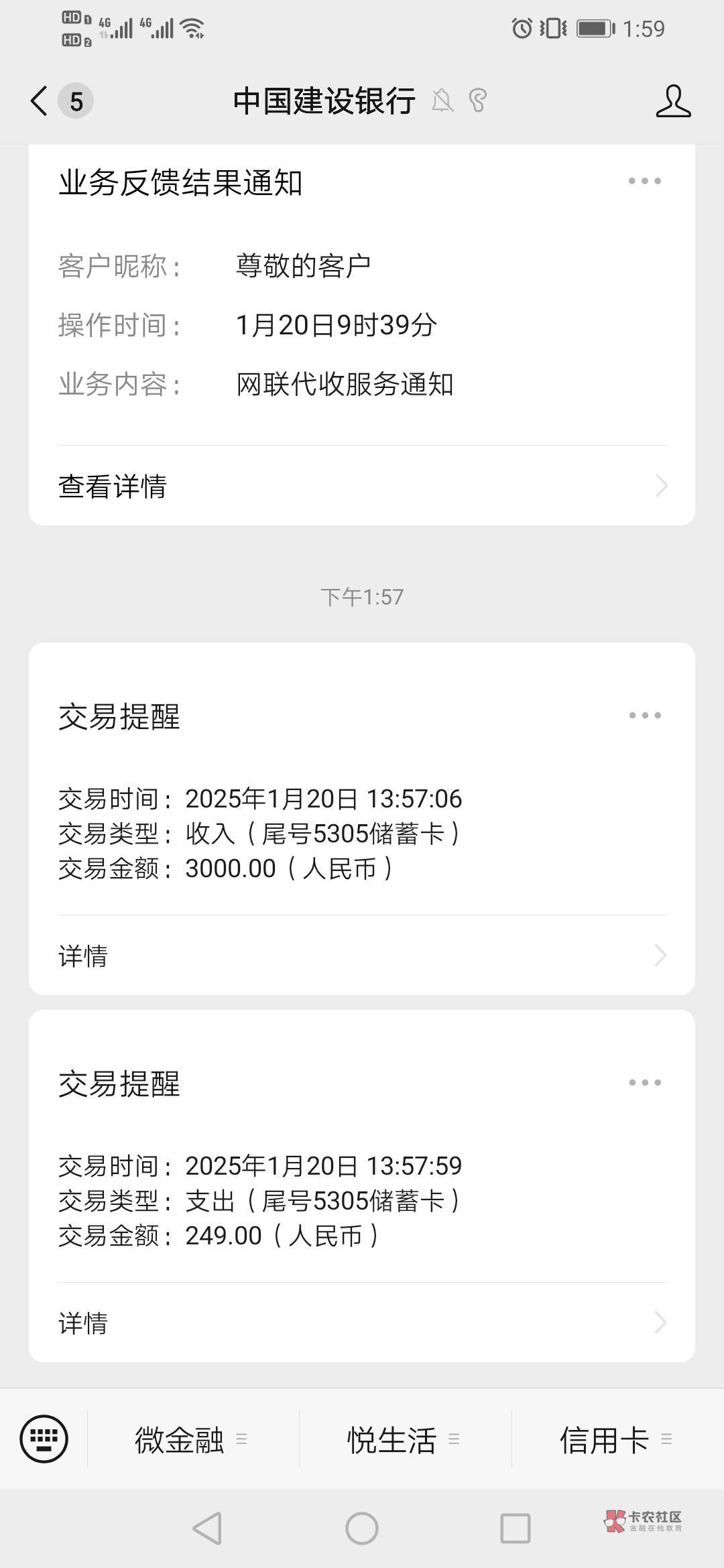Switch to keyboard input mode

(x=44, y=1439)
